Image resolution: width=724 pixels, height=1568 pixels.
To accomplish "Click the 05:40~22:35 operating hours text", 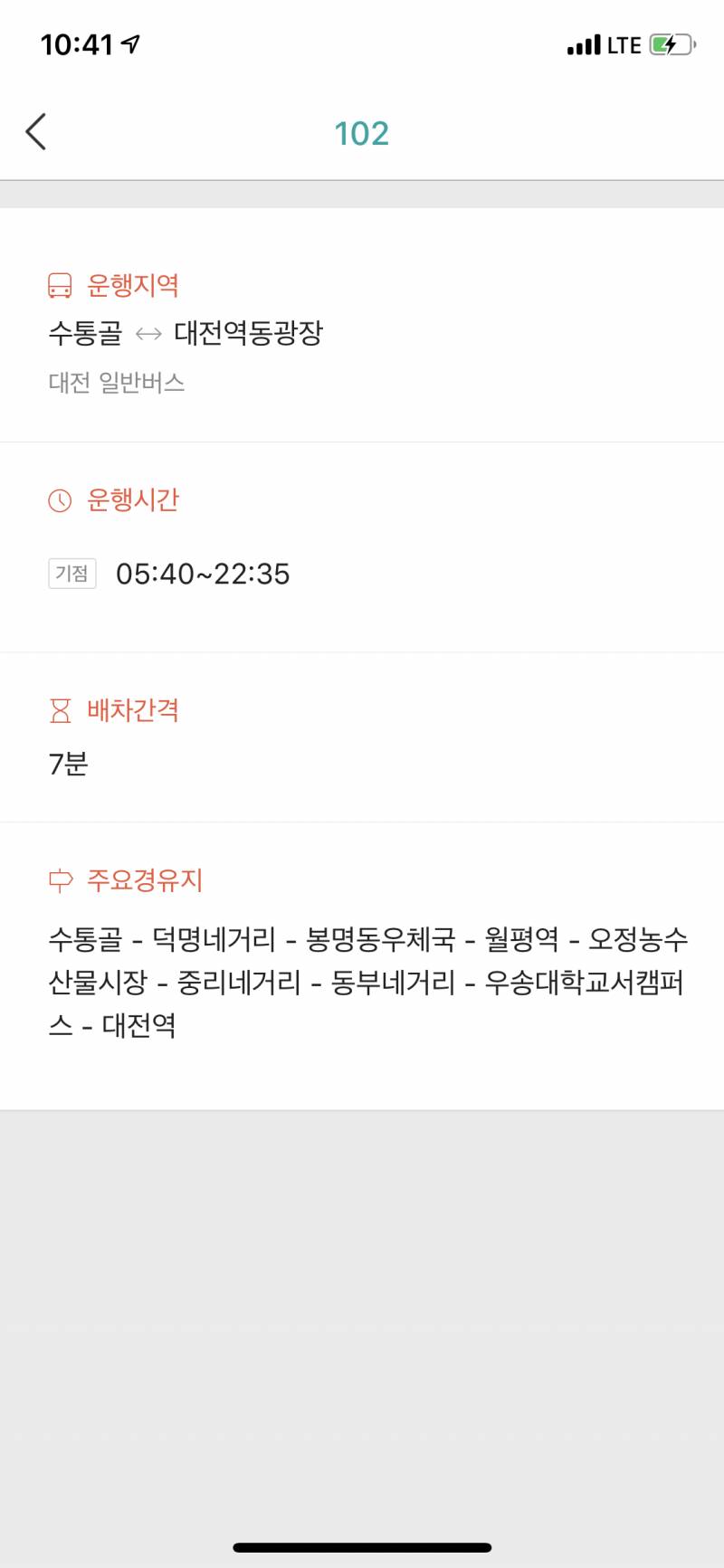I will [x=201, y=574].
